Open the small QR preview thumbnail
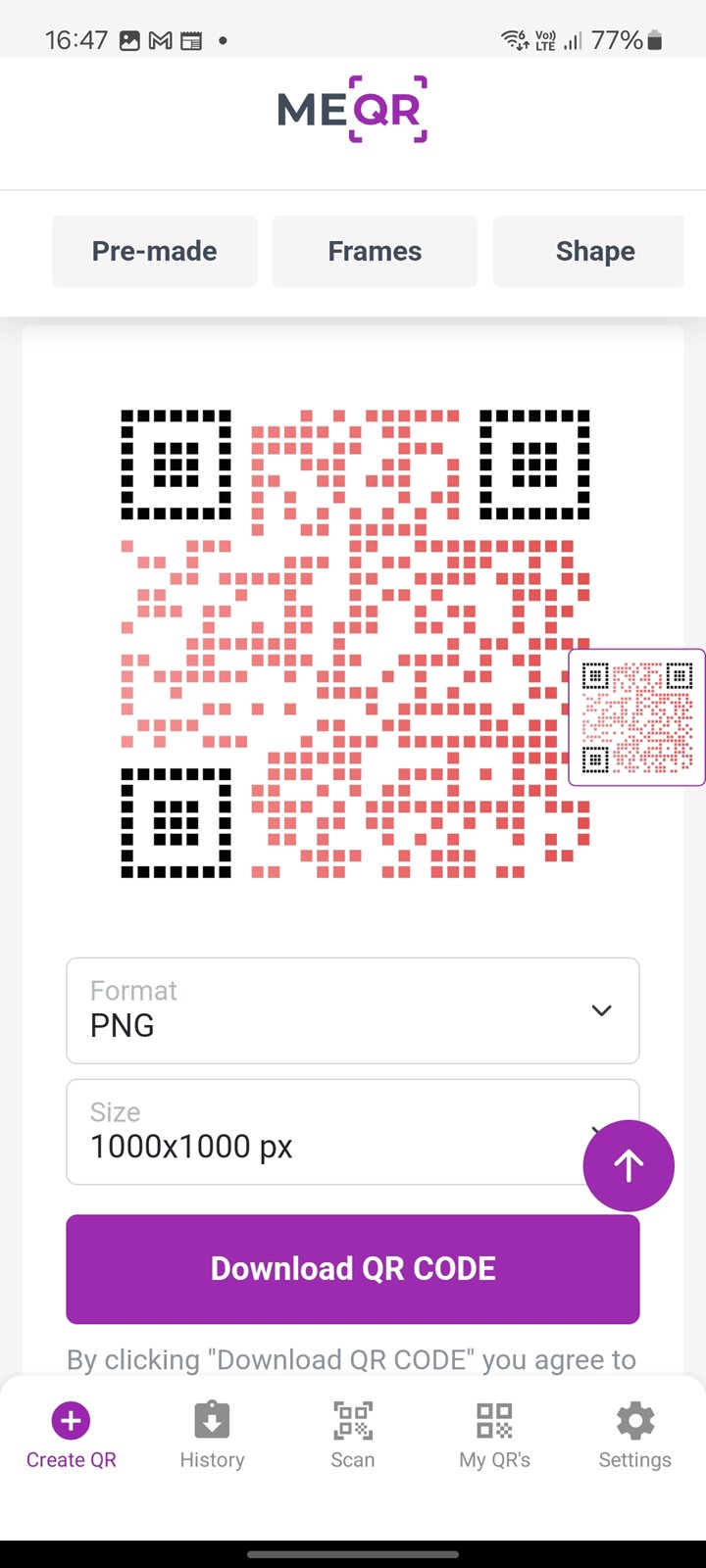 (637, 717)
